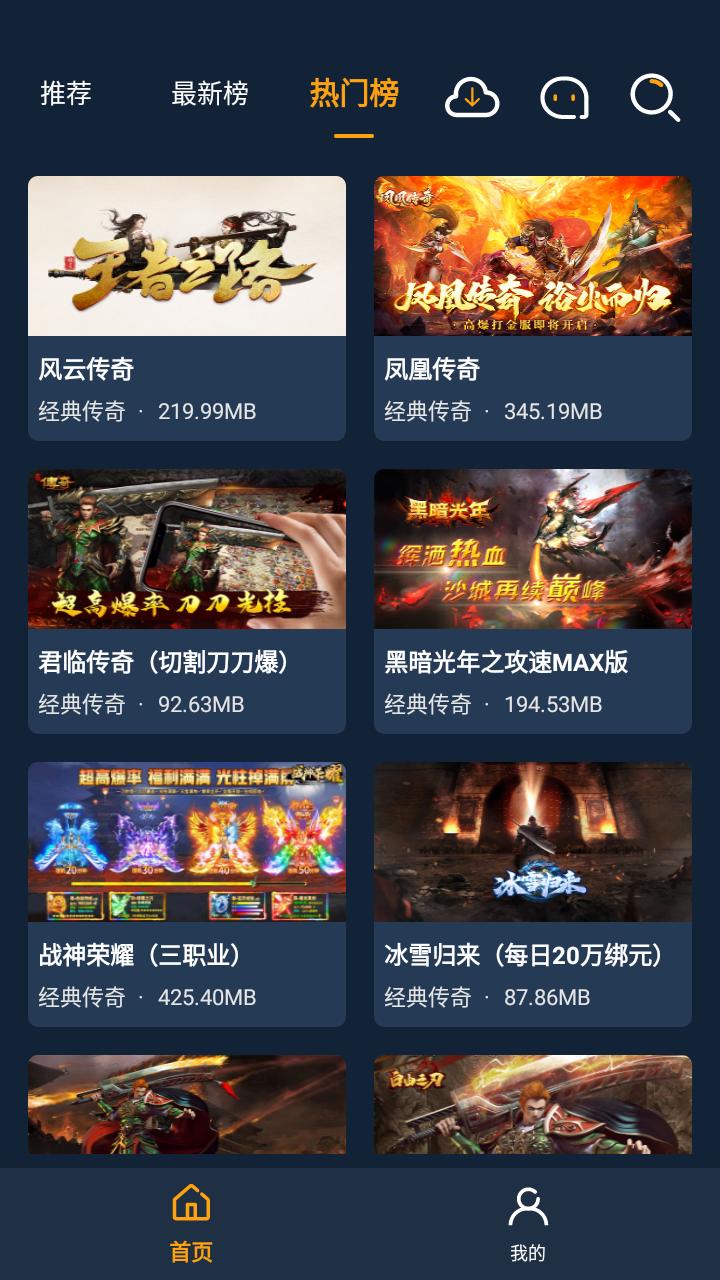
Task: Open the search magnifier icon
Action: (655, 97)
